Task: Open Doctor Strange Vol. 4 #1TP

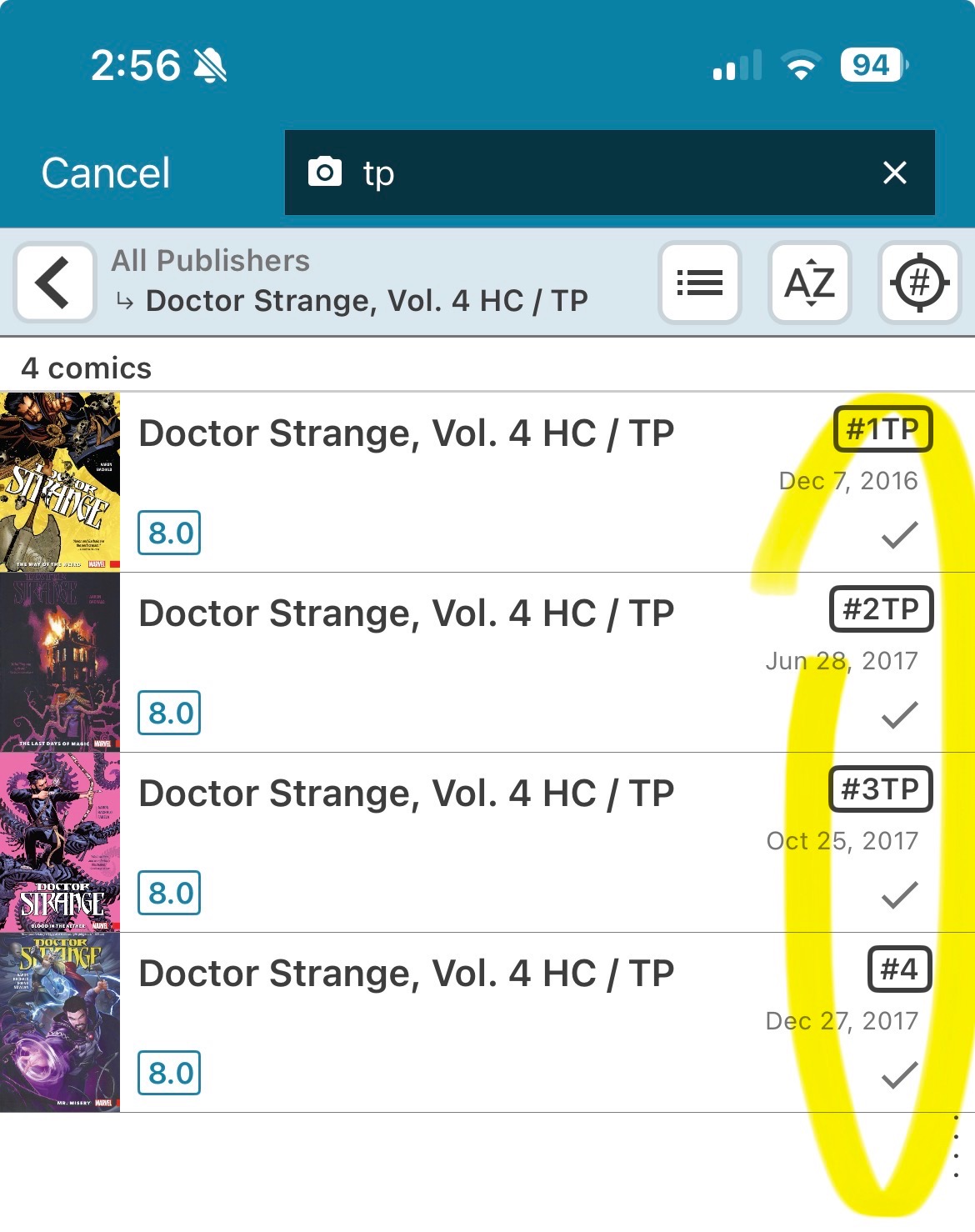Action: [406, 482]
